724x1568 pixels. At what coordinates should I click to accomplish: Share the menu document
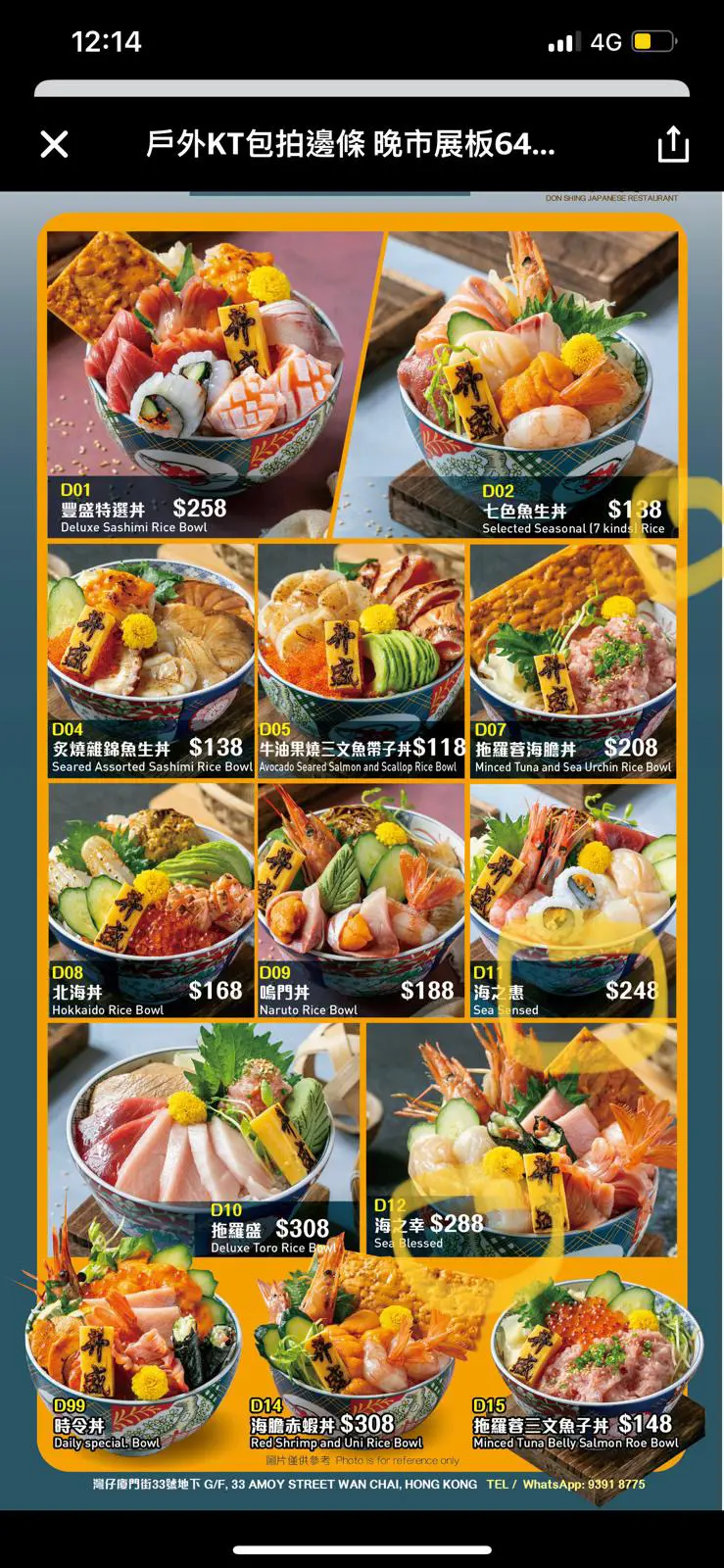(672, 144)
